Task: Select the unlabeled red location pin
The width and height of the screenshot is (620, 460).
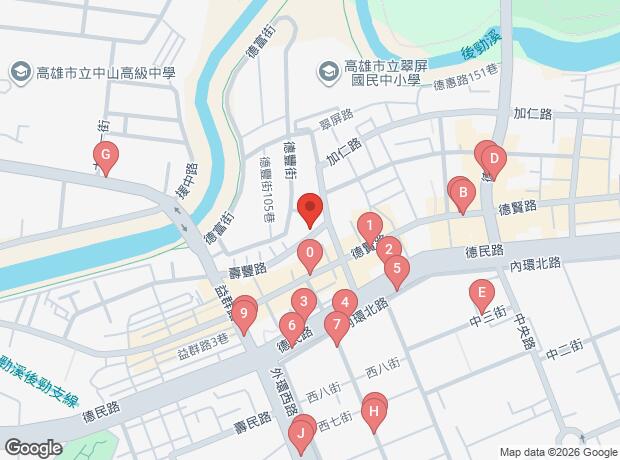Action: click(310, 210)
